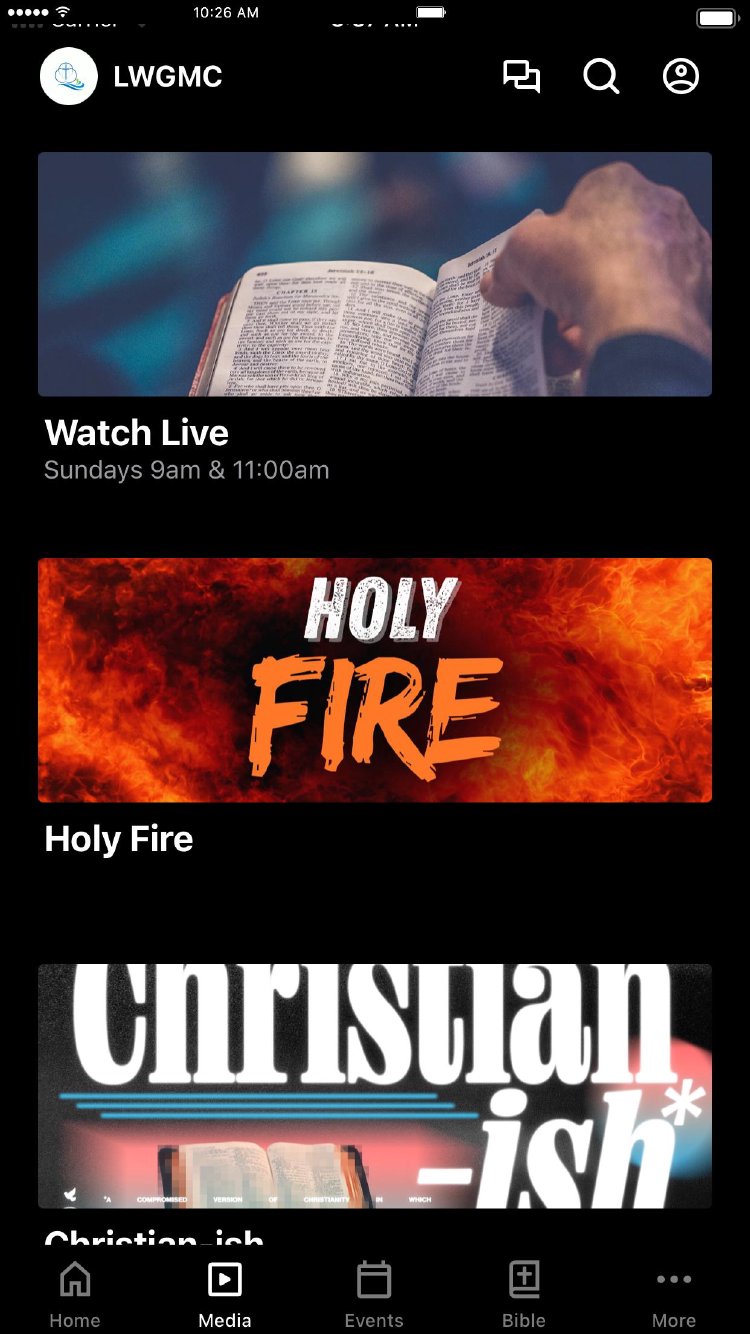The height and width of the screenshot is (1334, 750).
Task: Switch to the Bible tab
Action: (x=524, y=1294)
